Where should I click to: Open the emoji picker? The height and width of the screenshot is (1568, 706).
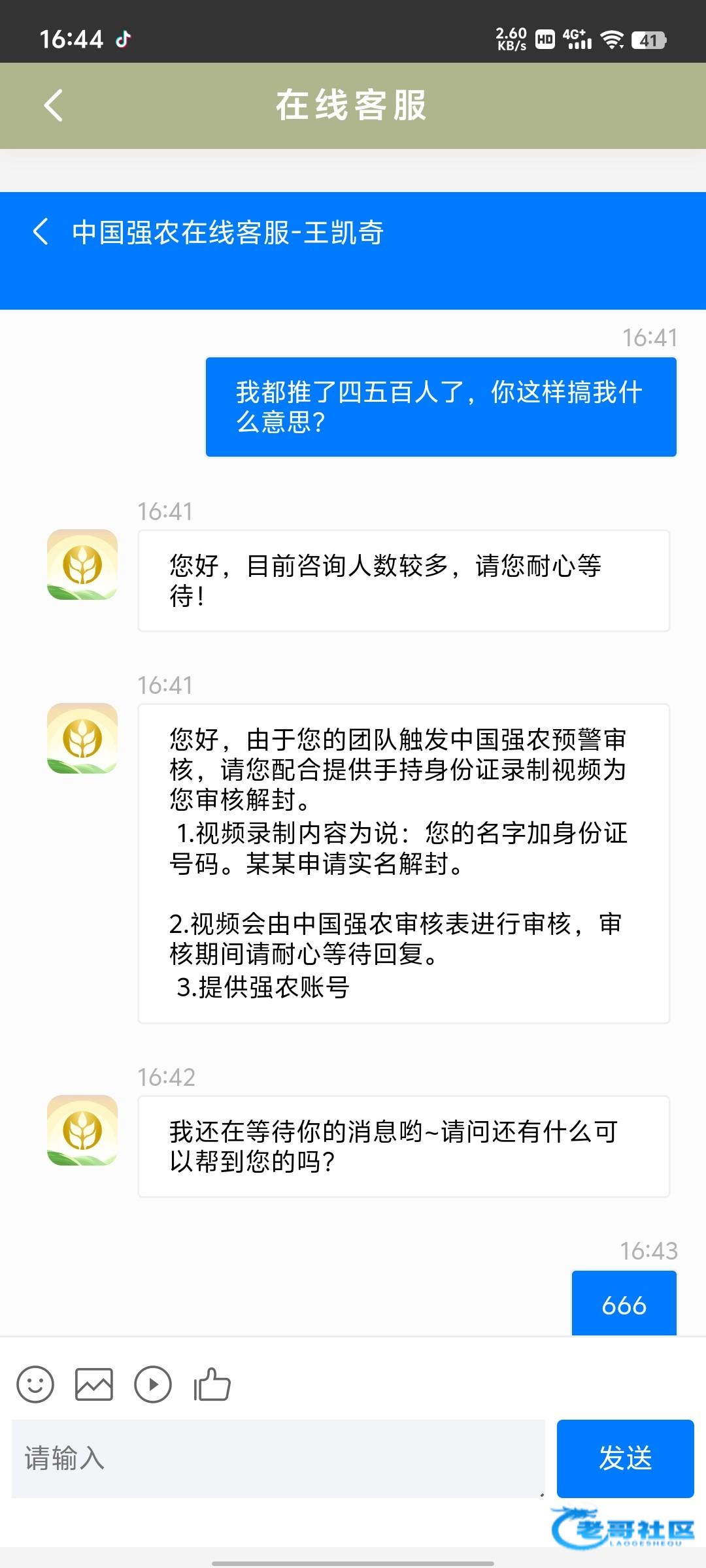[x=35, y=1384]
